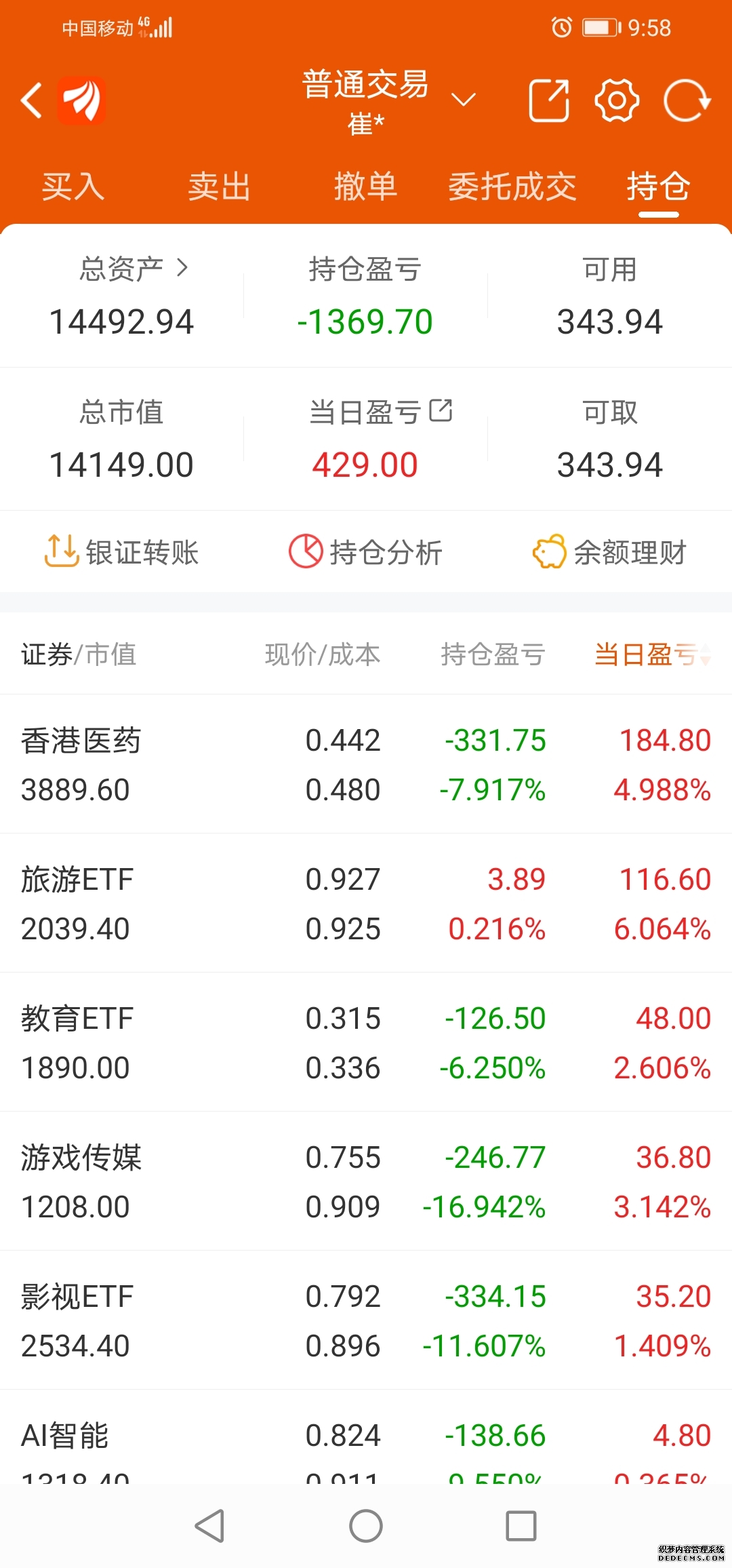Open 余额理财 piggy bank feature
The image size is (732, 1568).
(x=611, y=552)
